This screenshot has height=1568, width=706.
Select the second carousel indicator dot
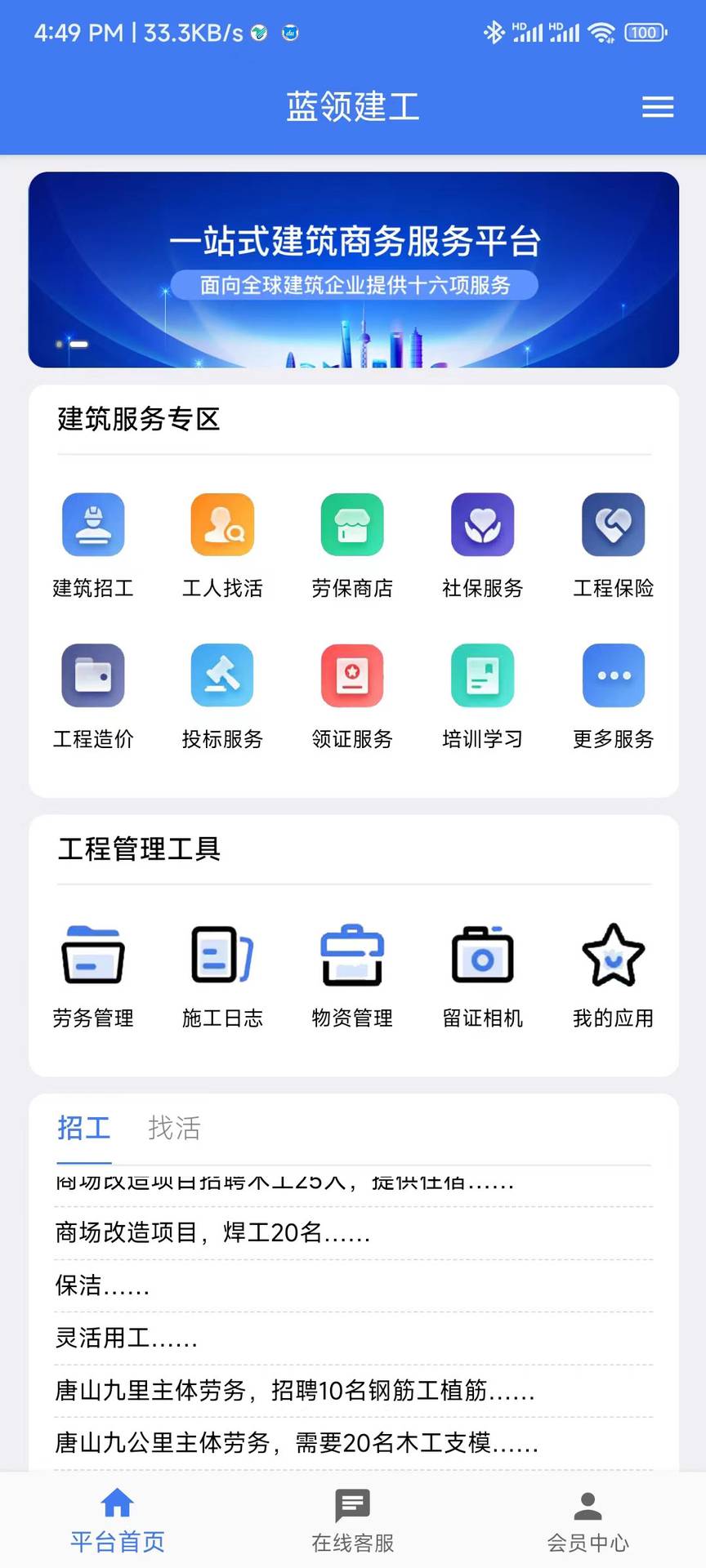(79, 345)
